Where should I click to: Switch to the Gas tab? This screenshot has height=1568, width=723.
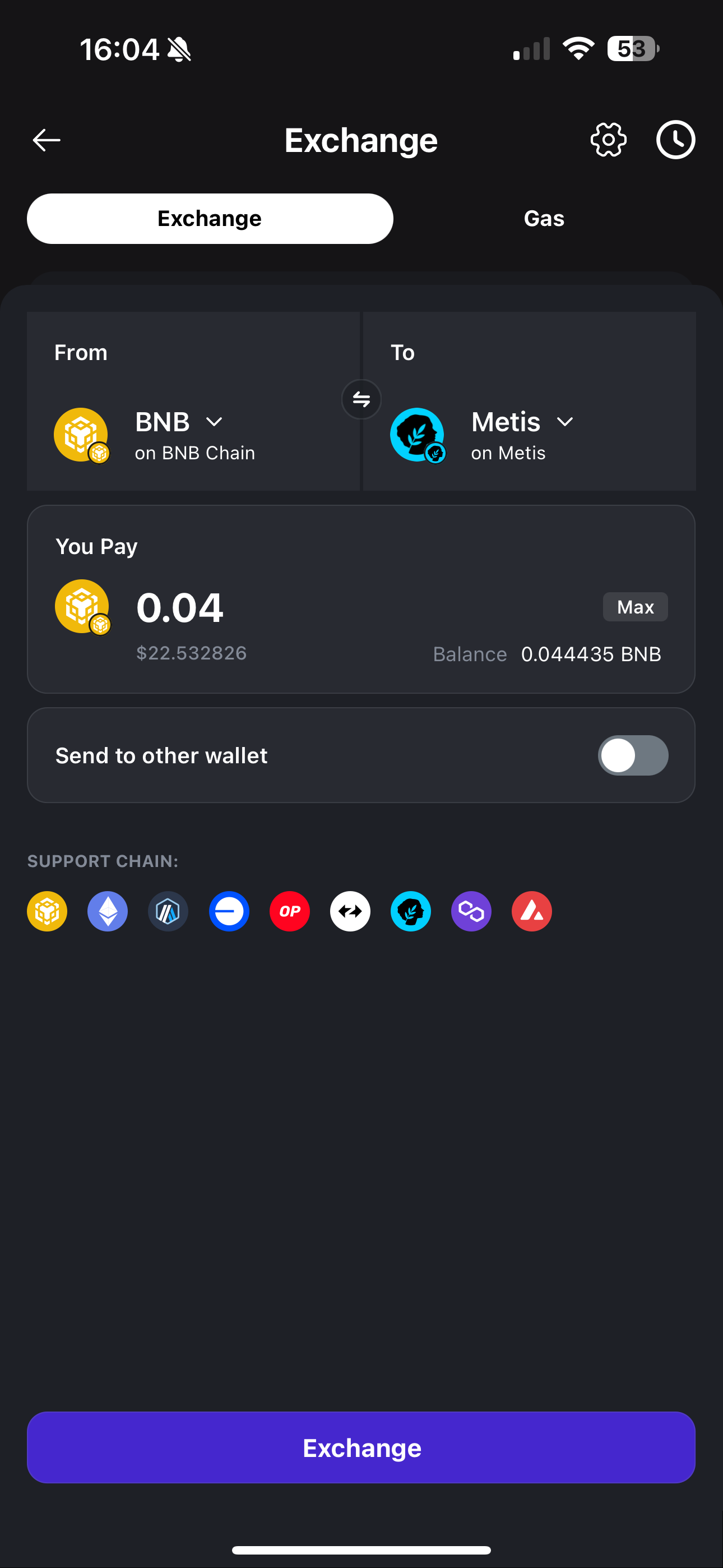(544, 219)
